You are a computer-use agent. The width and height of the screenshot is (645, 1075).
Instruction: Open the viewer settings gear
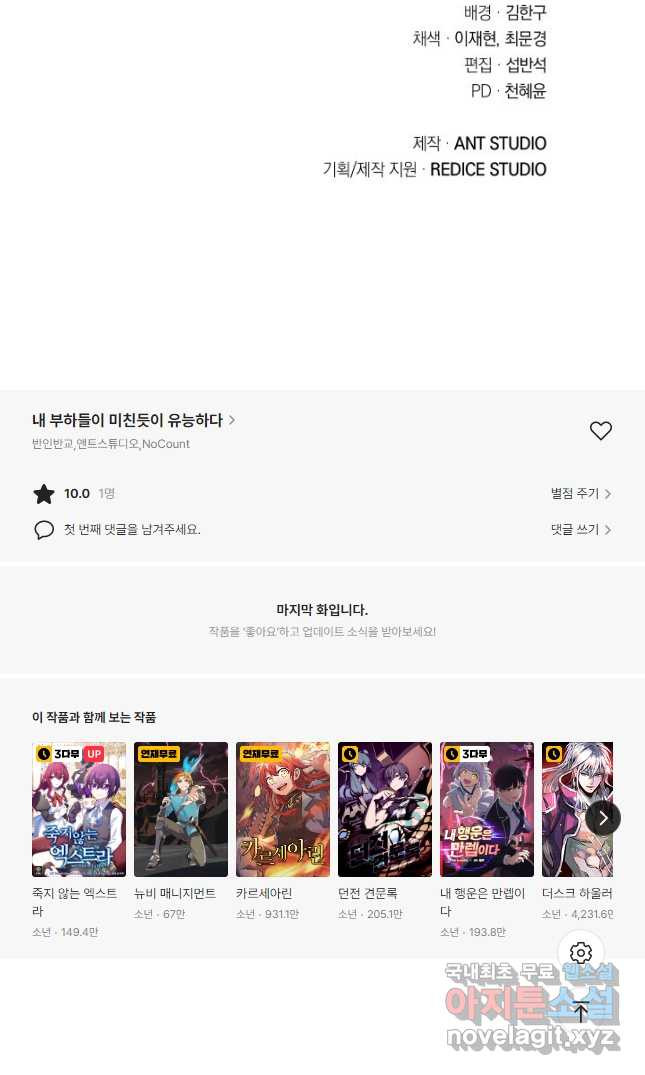click(x=581, y=953)
